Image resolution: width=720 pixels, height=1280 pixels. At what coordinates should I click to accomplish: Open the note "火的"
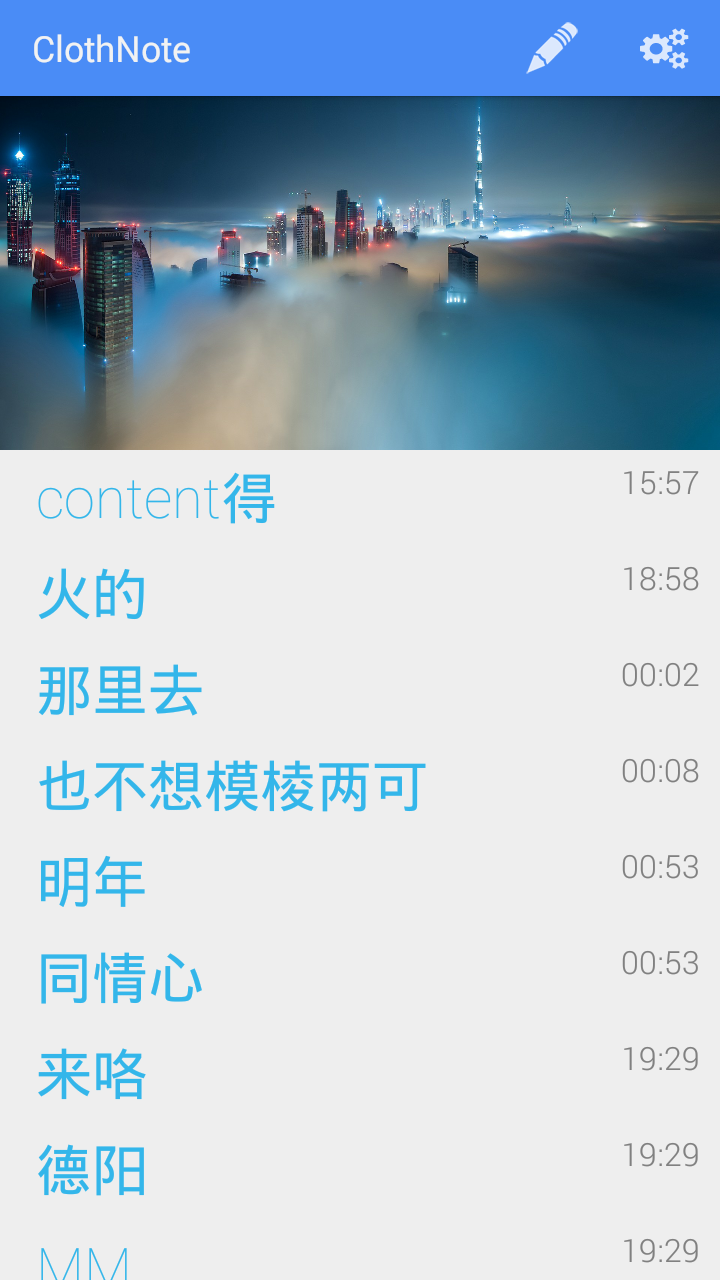[x=92, y=595]
